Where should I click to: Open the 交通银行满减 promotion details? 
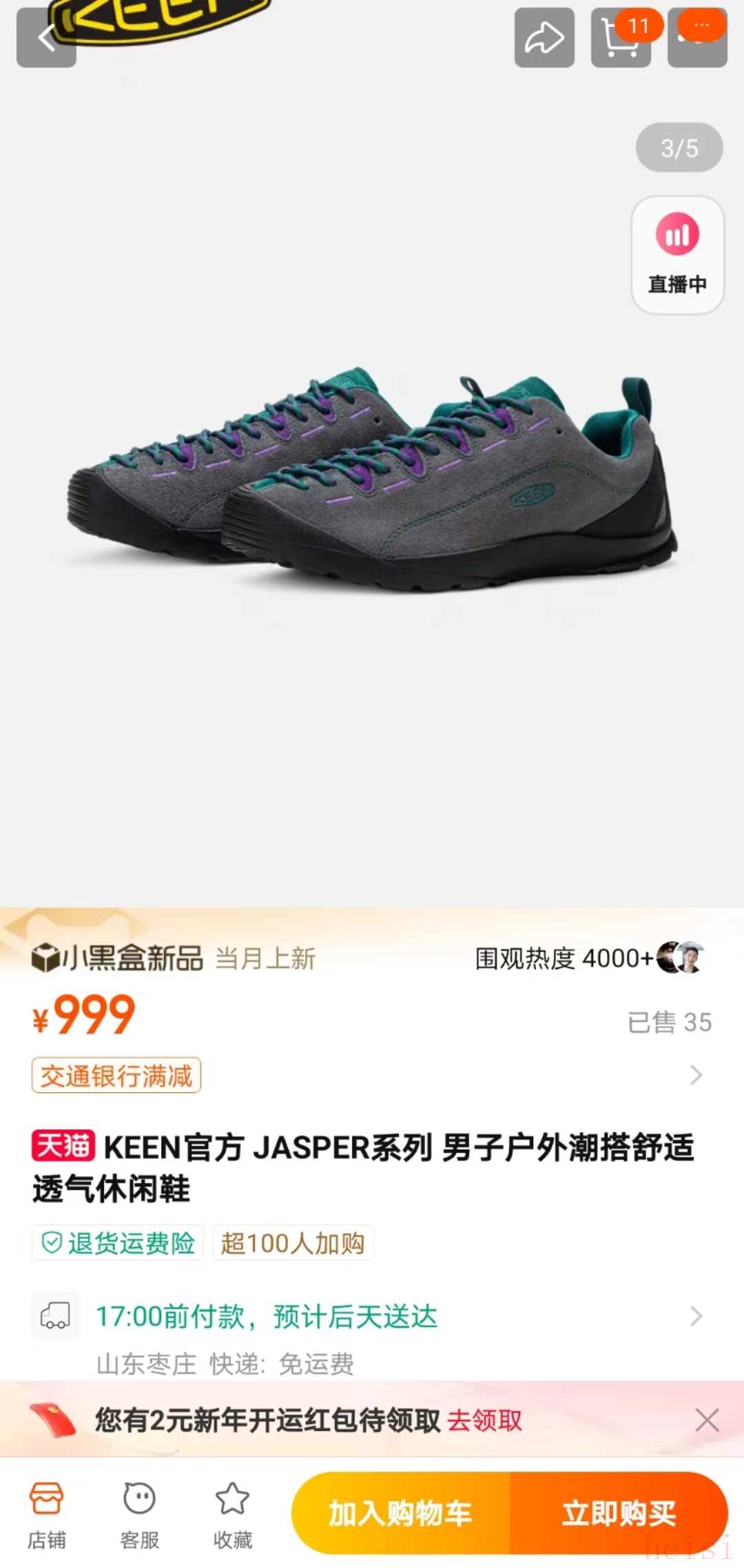pyautogui.click(x=116, y=1076)
